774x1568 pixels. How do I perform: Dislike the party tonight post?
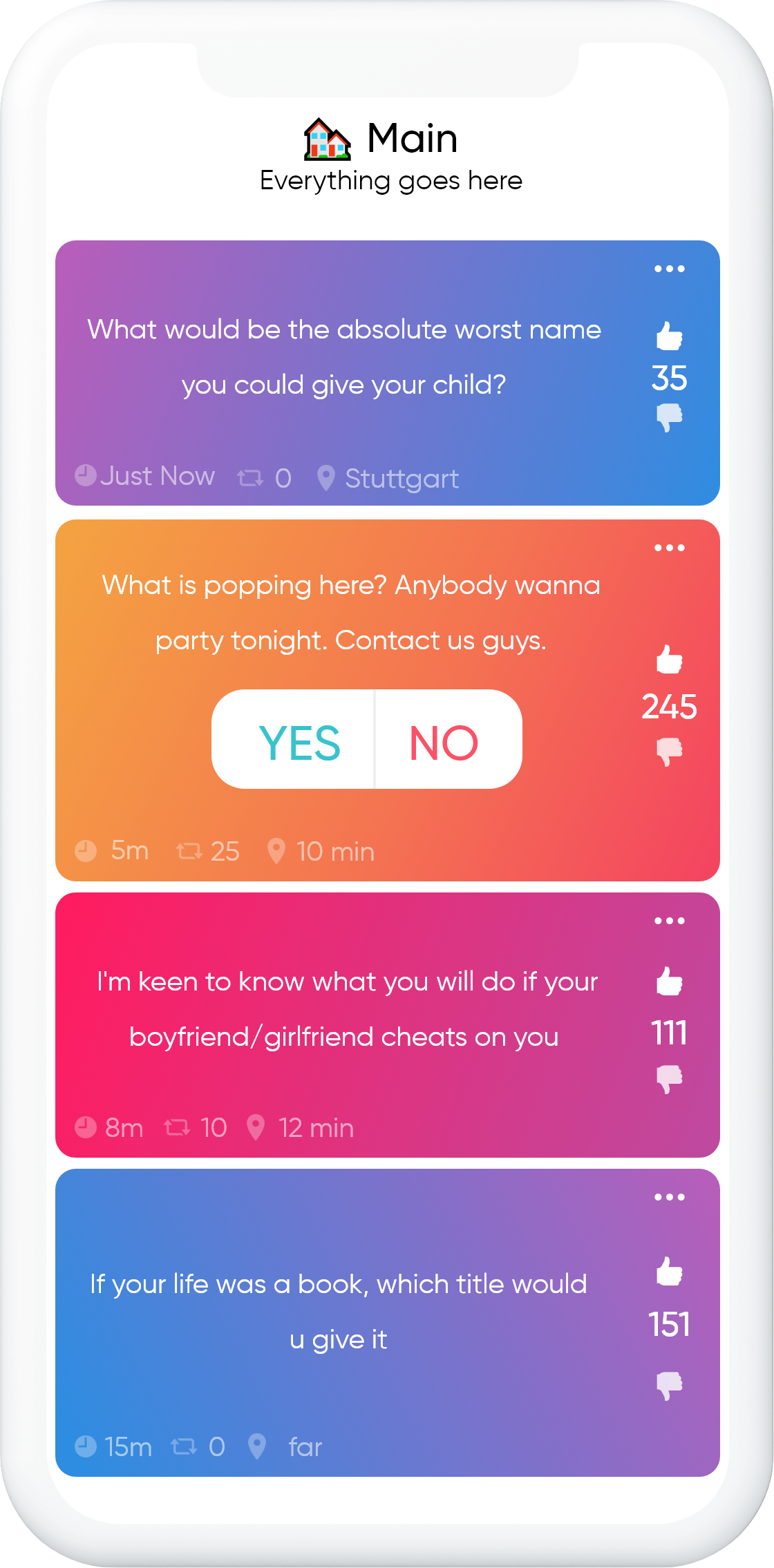(x=669, y=751)
